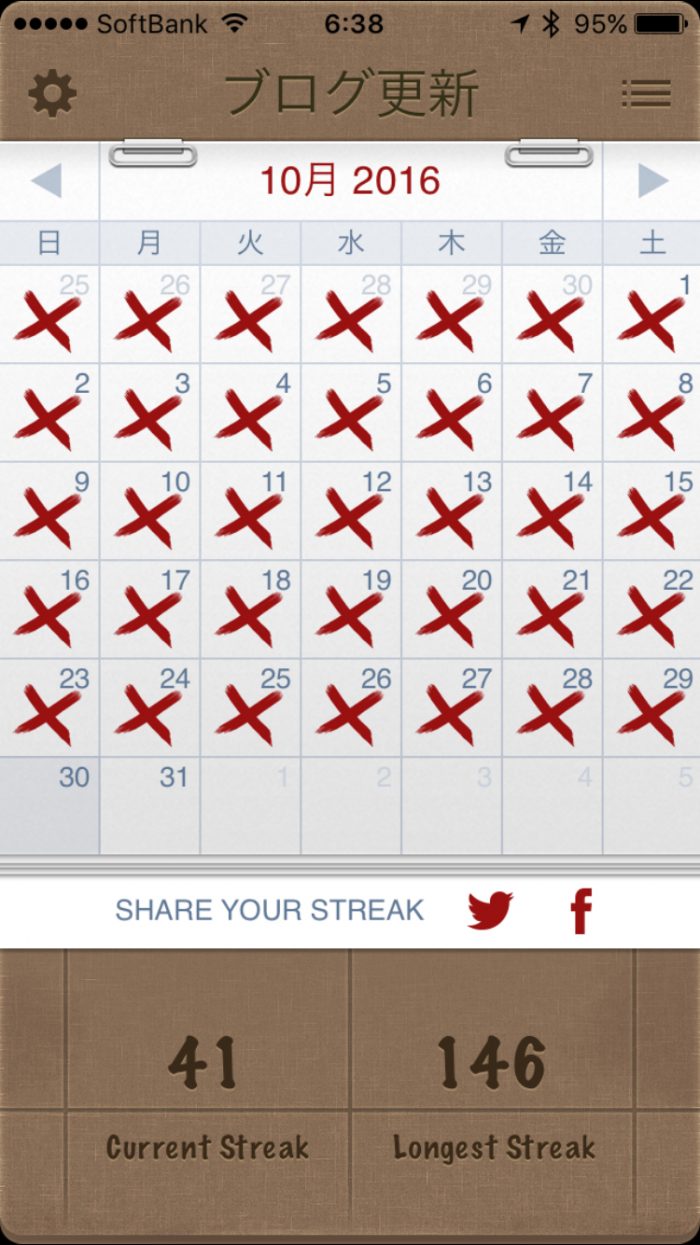
Task: Open the habit list menu
Action: [646, 94]
